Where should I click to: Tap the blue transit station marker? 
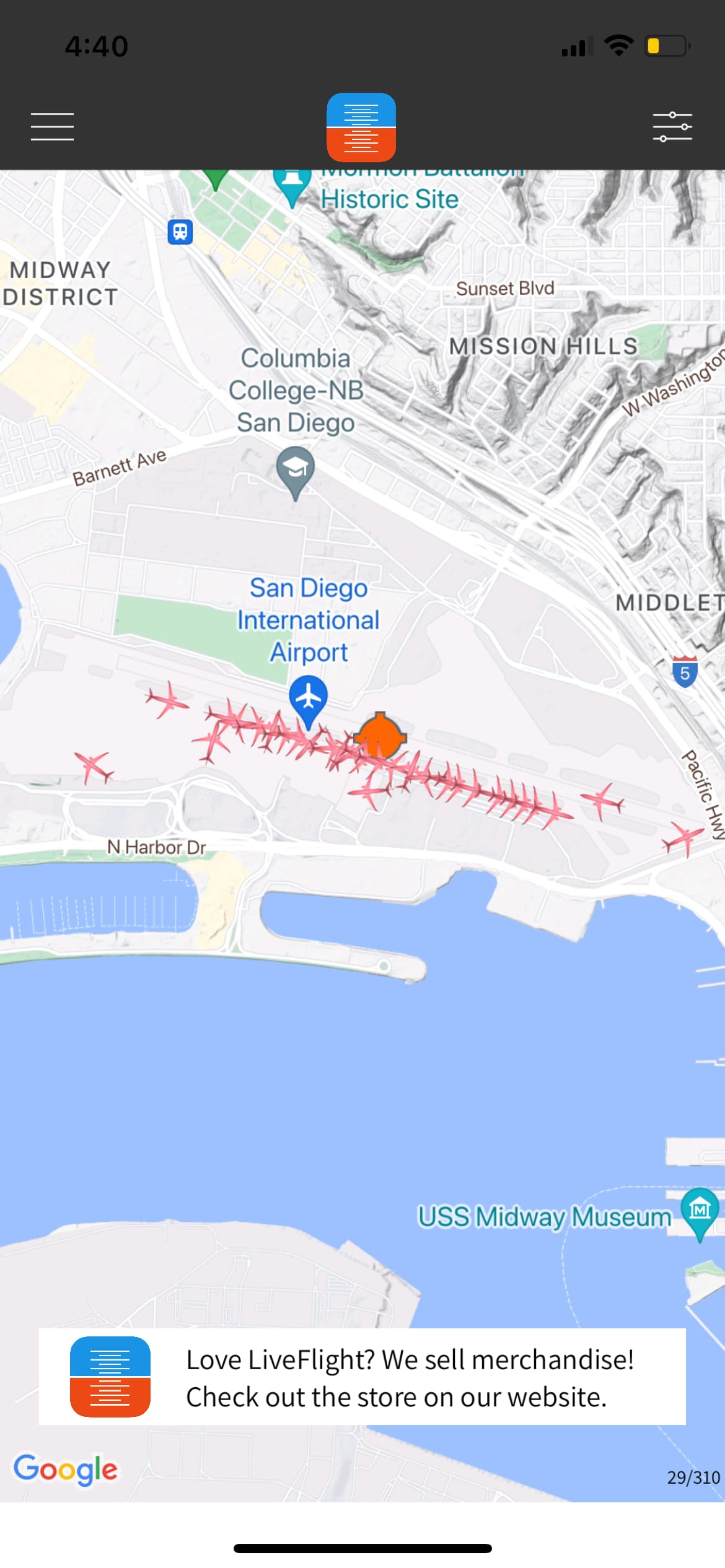point(180,232)
